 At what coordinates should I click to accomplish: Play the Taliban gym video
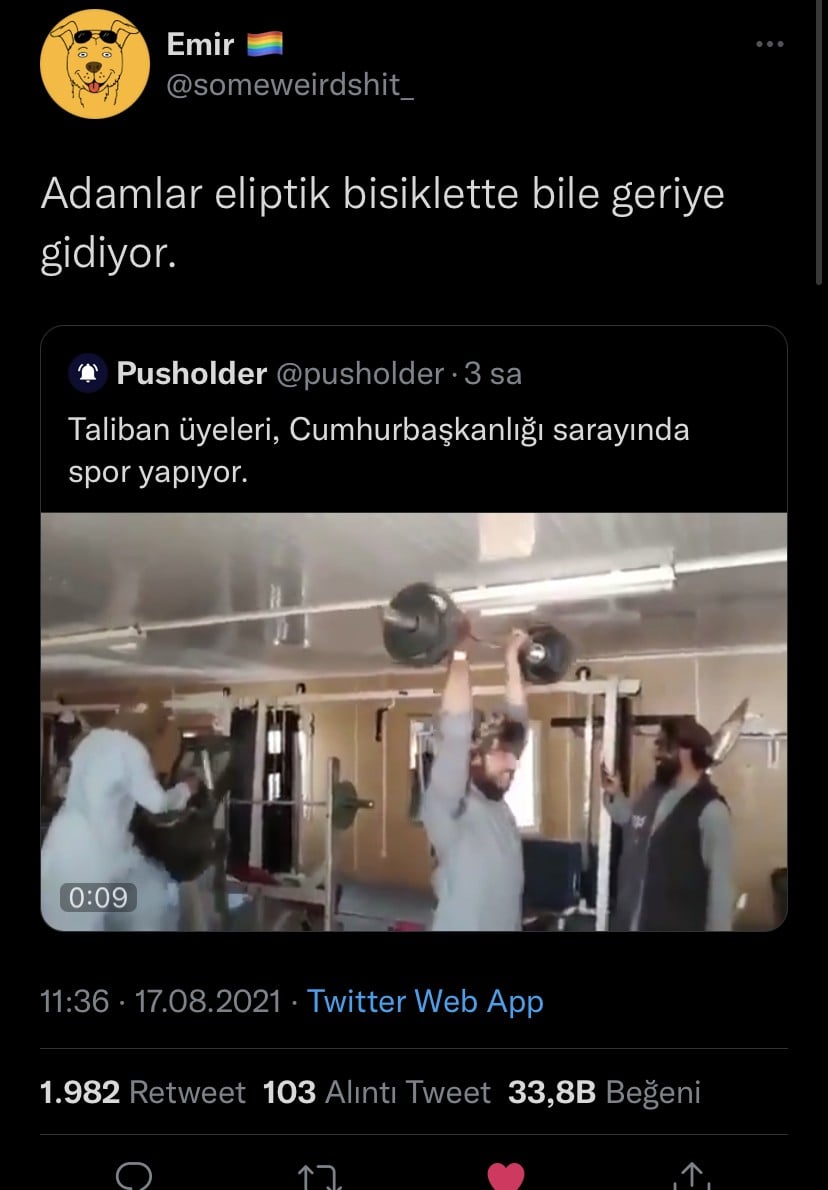(413, 720)
